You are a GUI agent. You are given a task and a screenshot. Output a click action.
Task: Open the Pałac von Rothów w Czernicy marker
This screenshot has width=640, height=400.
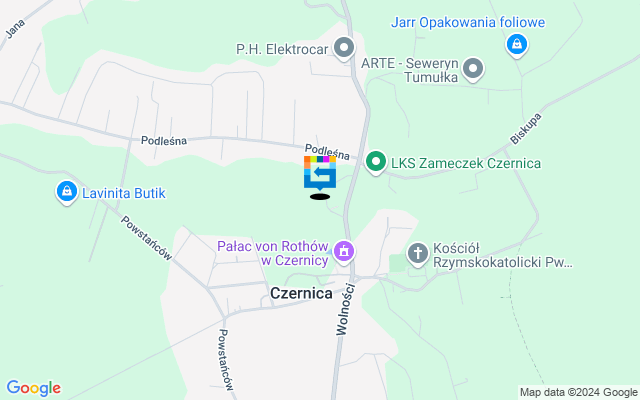point(345,250)
